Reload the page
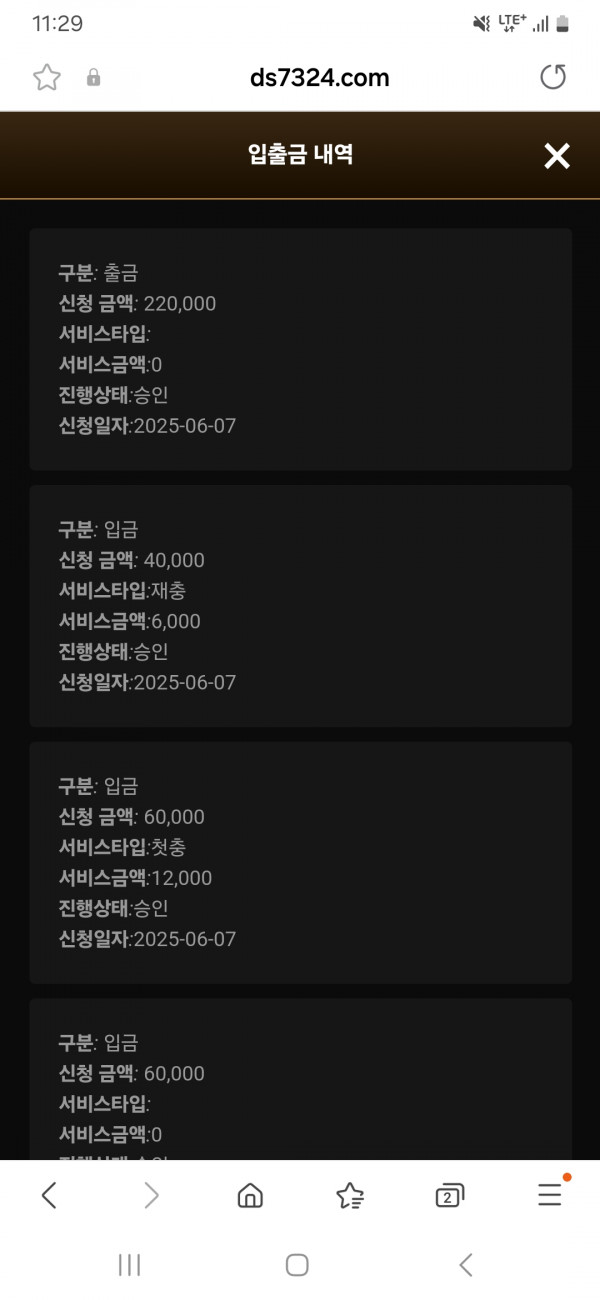 click(553, 77)
